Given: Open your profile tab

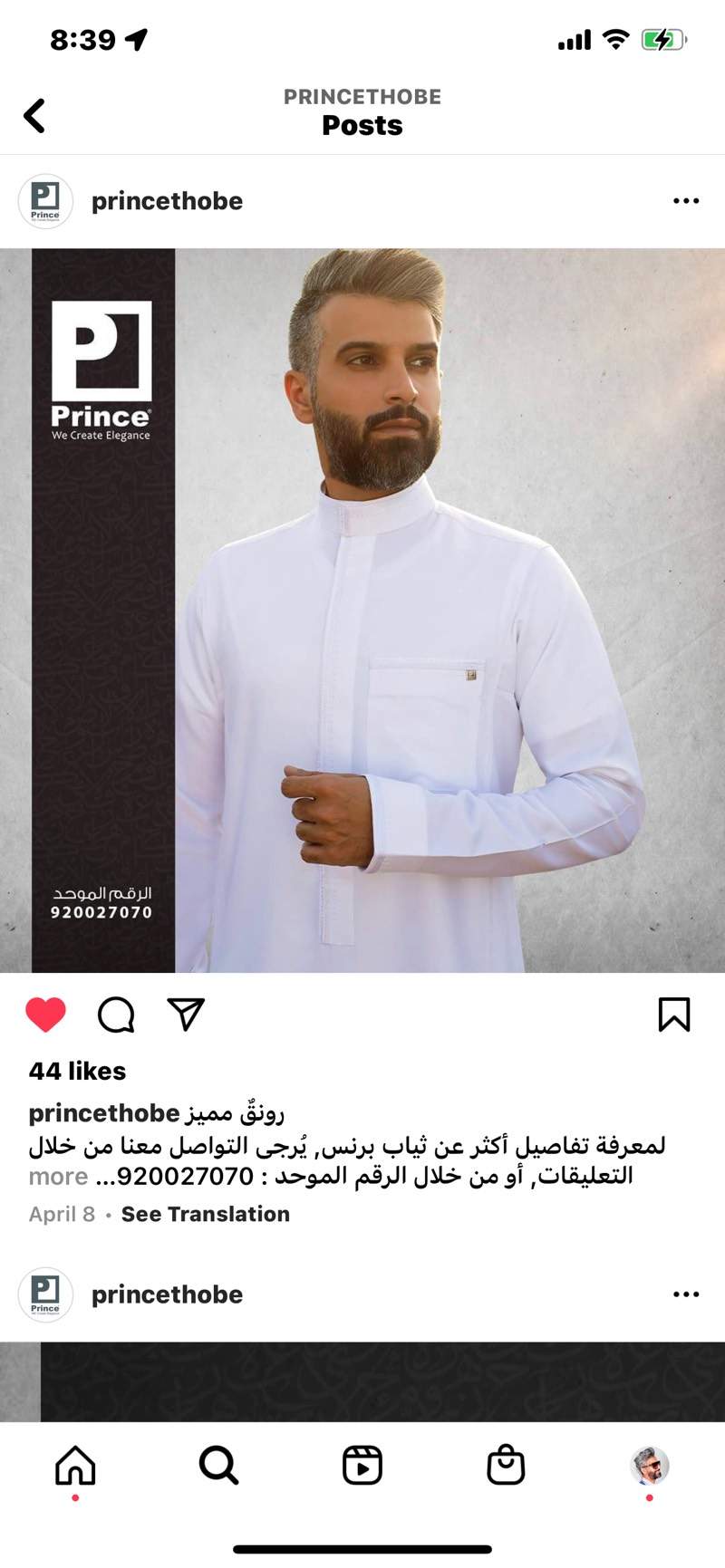Looking at the screenshot, I should click(x=649, y=1465).
